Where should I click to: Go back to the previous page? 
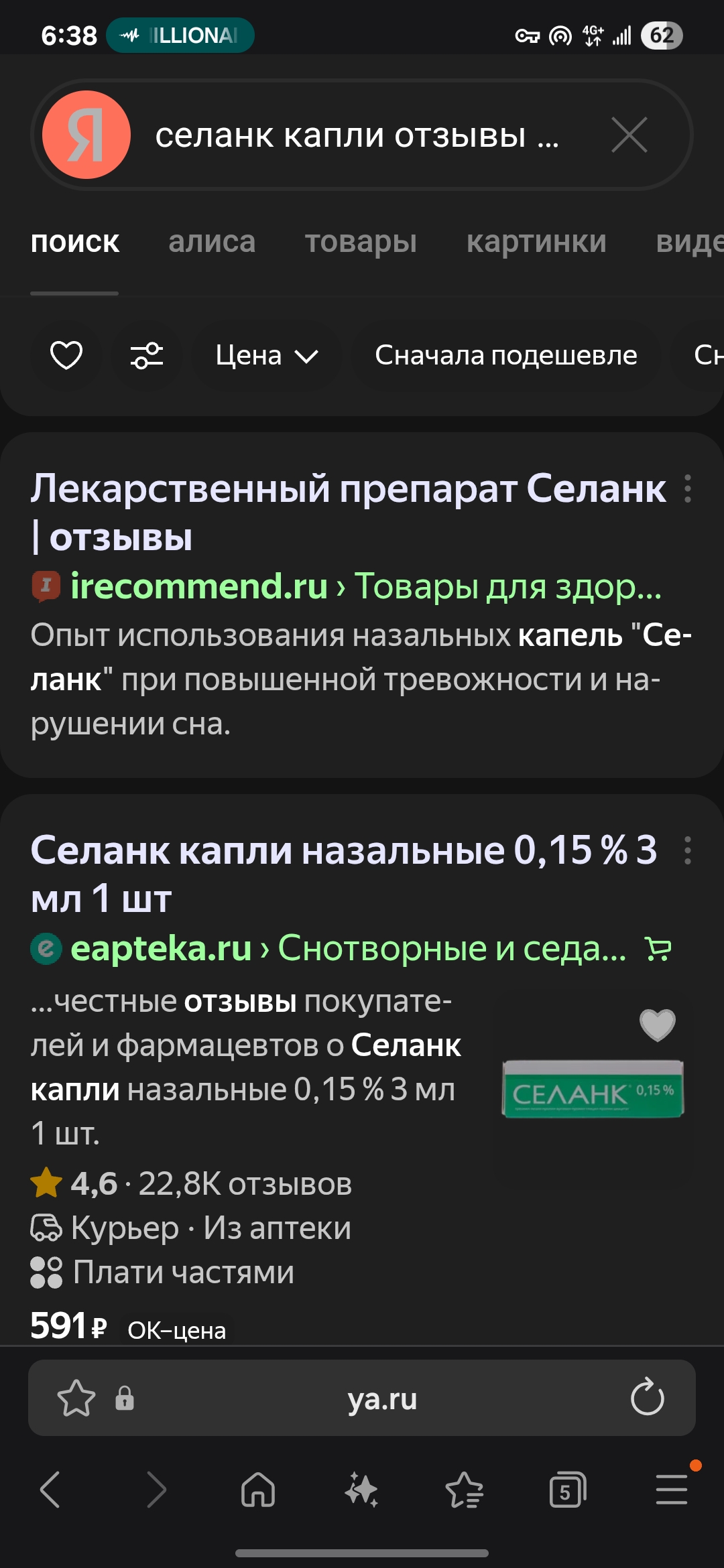coord(50,1490)
